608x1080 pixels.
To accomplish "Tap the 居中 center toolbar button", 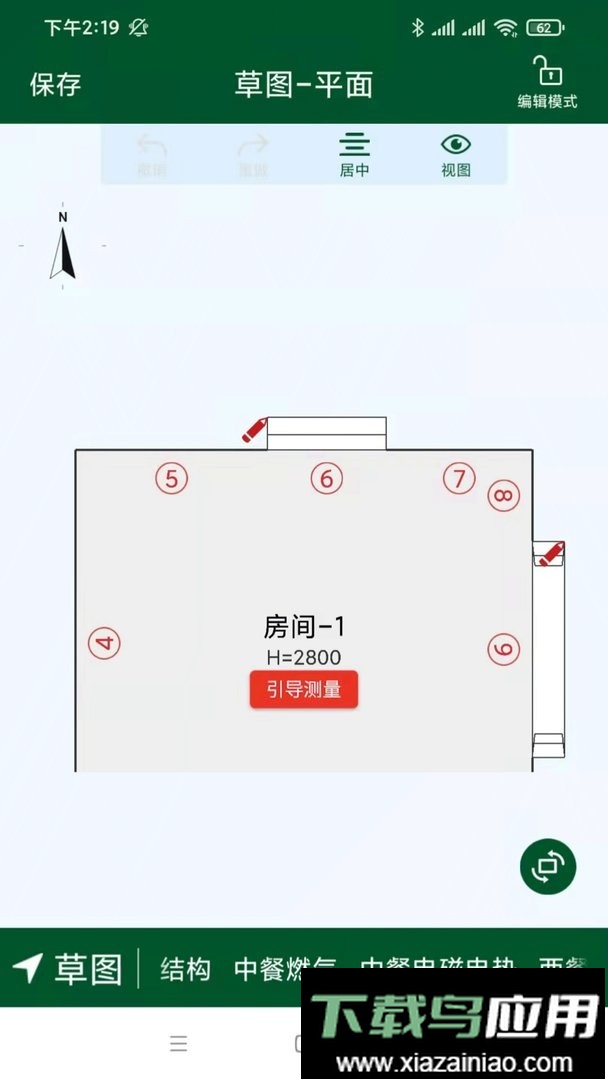I will pos(354,155).
